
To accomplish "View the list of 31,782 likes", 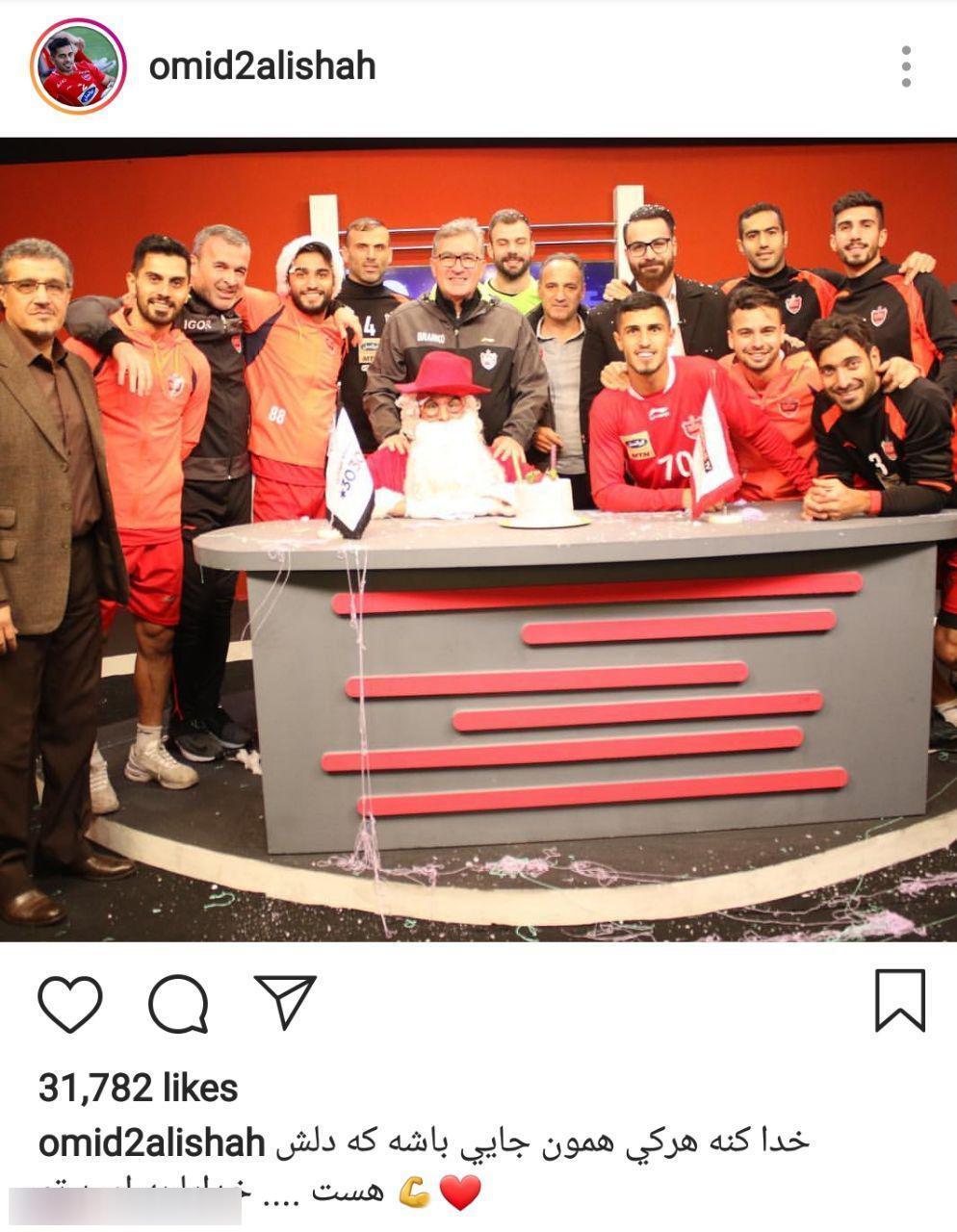I will (x=138, y=1089).
